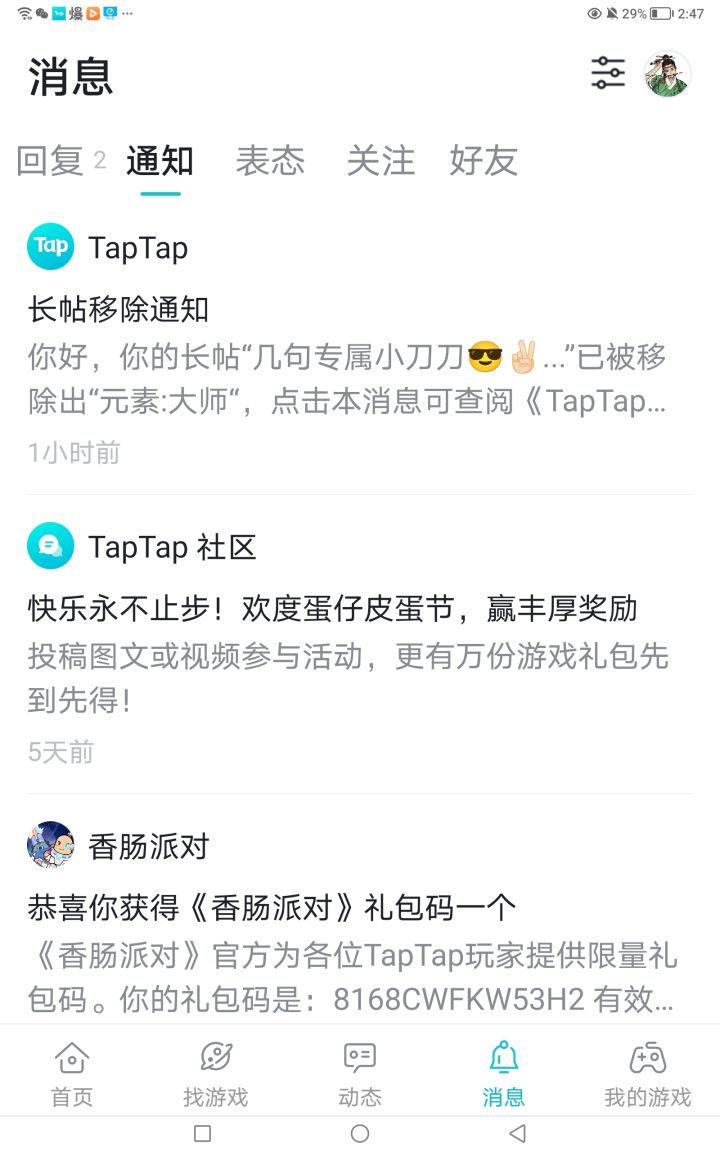Tap the 消息 bottom tab
Image resolution: width=720 pixels, height=1152 pixels.
click(503, 1073)
